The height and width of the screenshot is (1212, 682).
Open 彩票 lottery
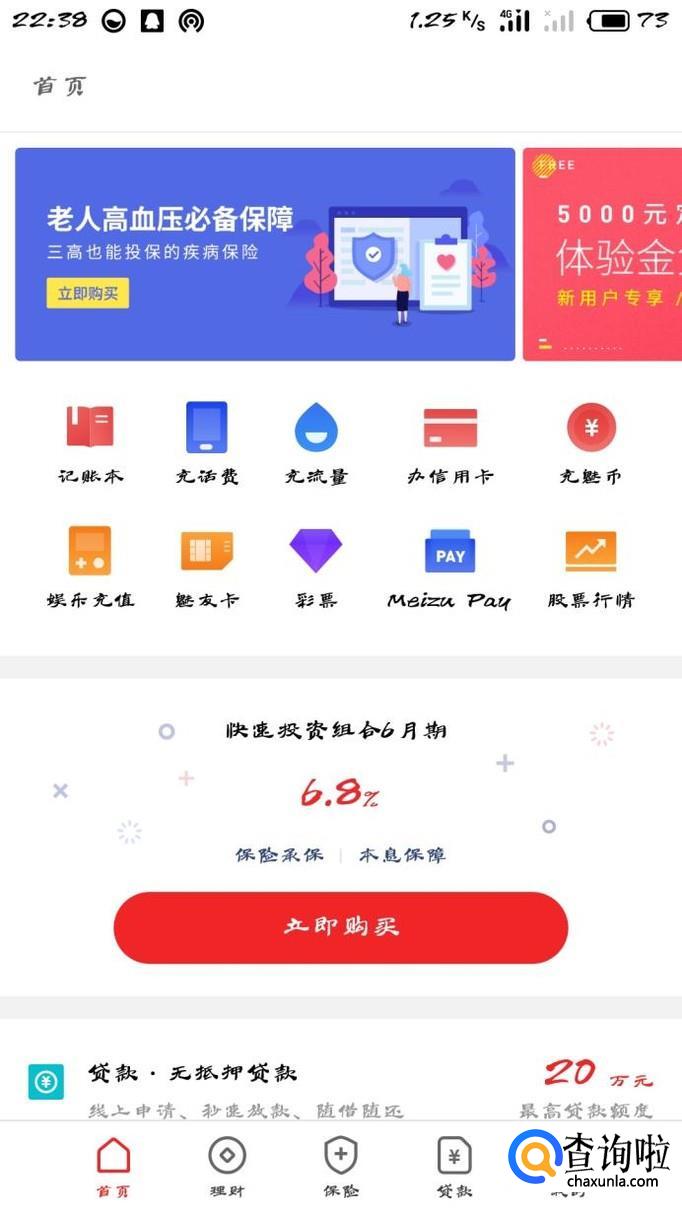point(316,567)
